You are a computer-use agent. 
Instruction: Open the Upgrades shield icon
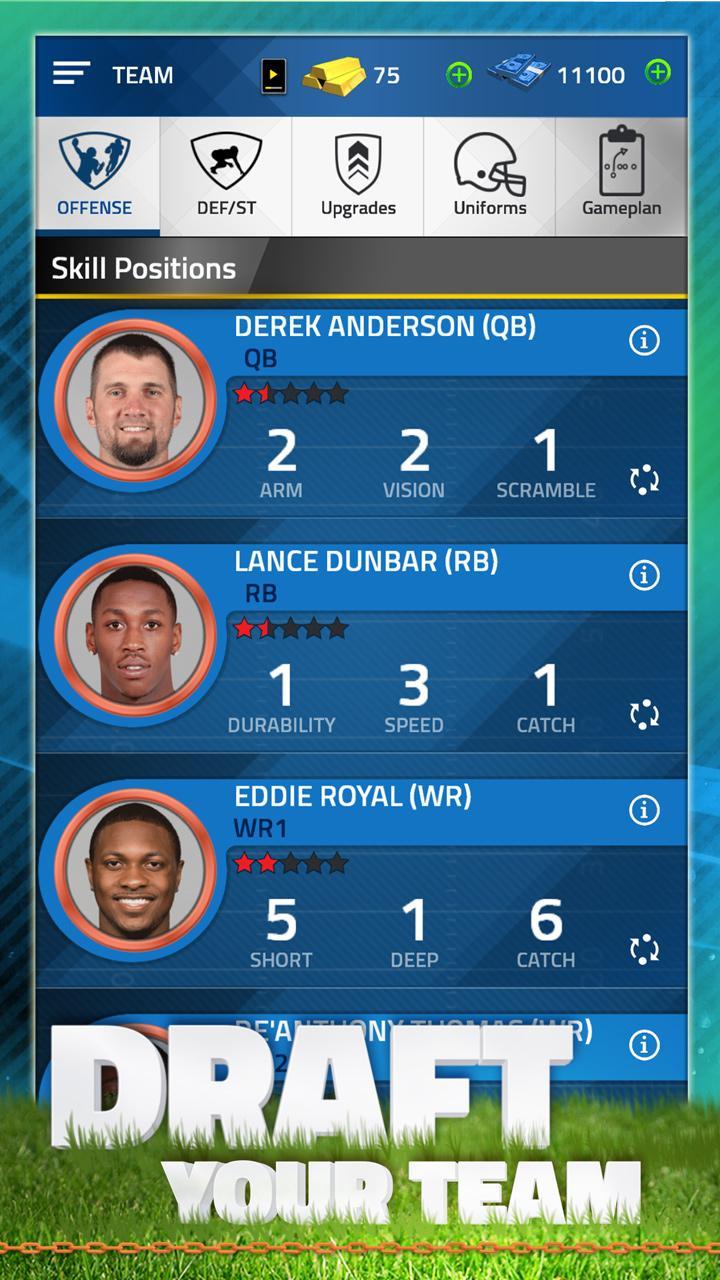pos(357,160)
